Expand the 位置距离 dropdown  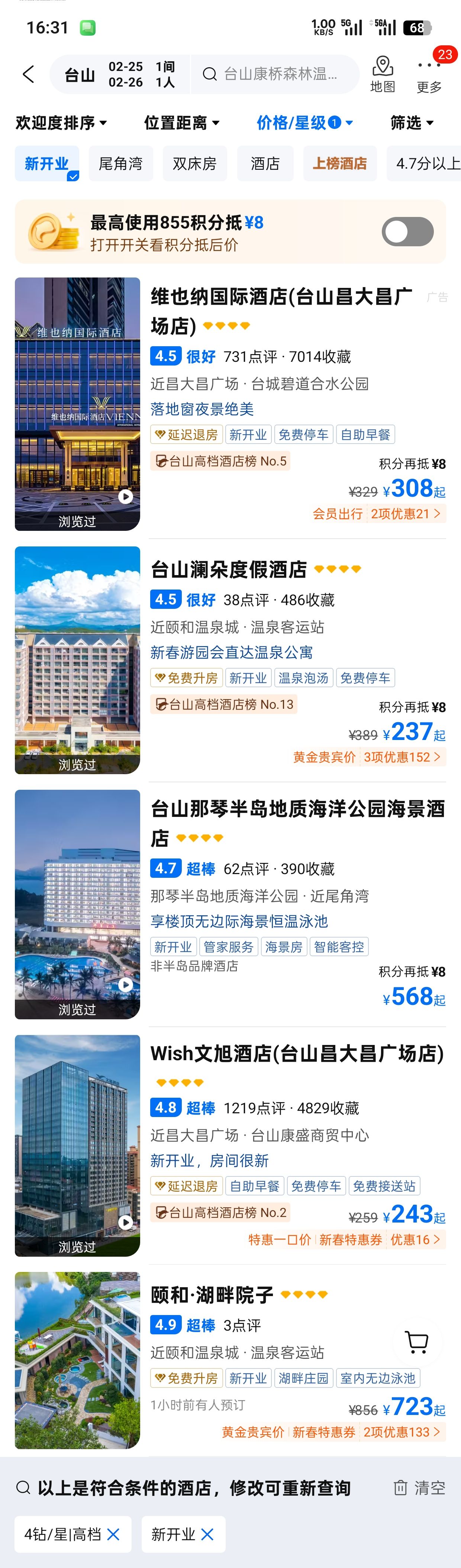pos(181,123)
